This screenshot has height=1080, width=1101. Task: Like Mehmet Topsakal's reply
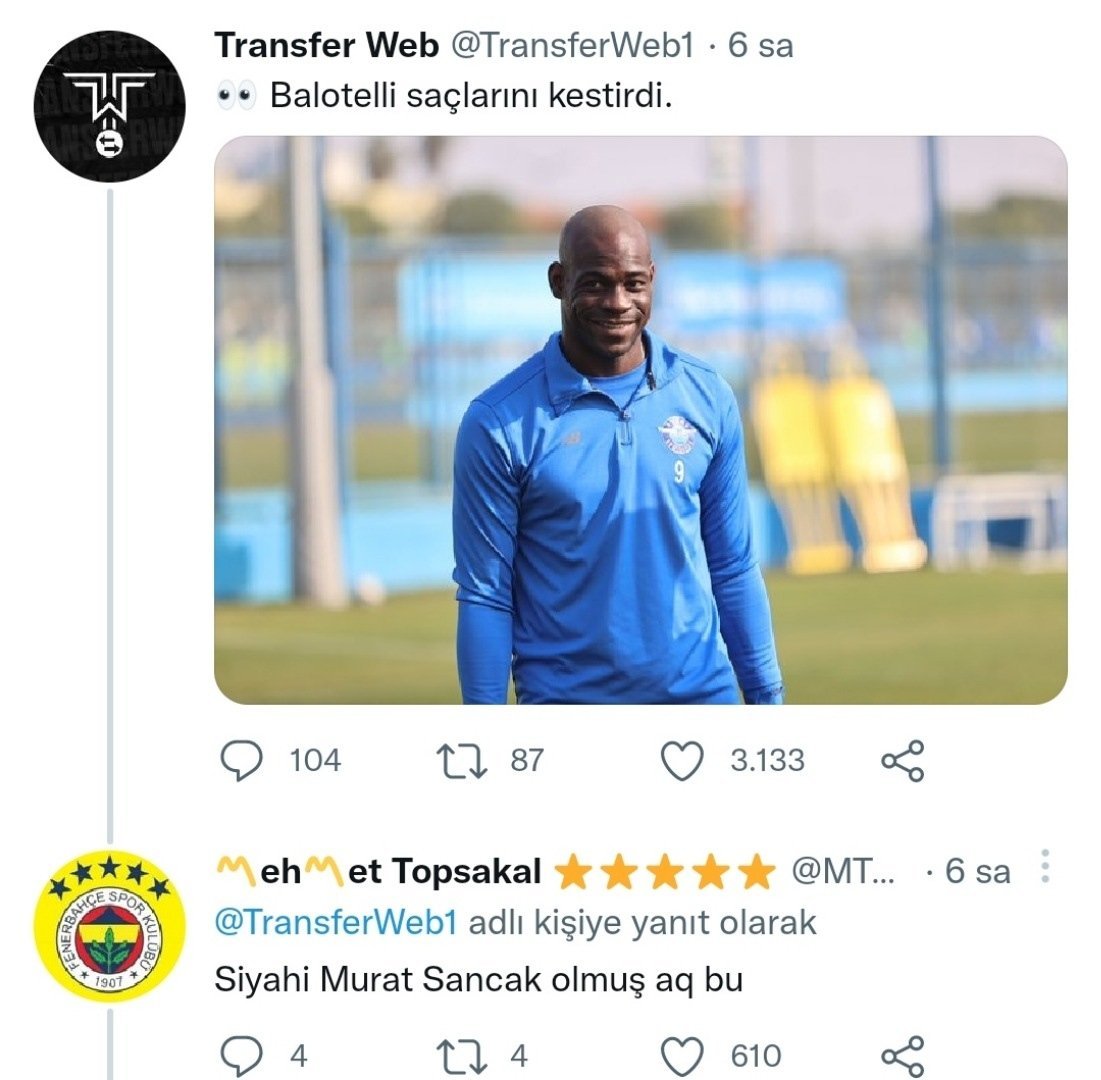point(683,1056)
